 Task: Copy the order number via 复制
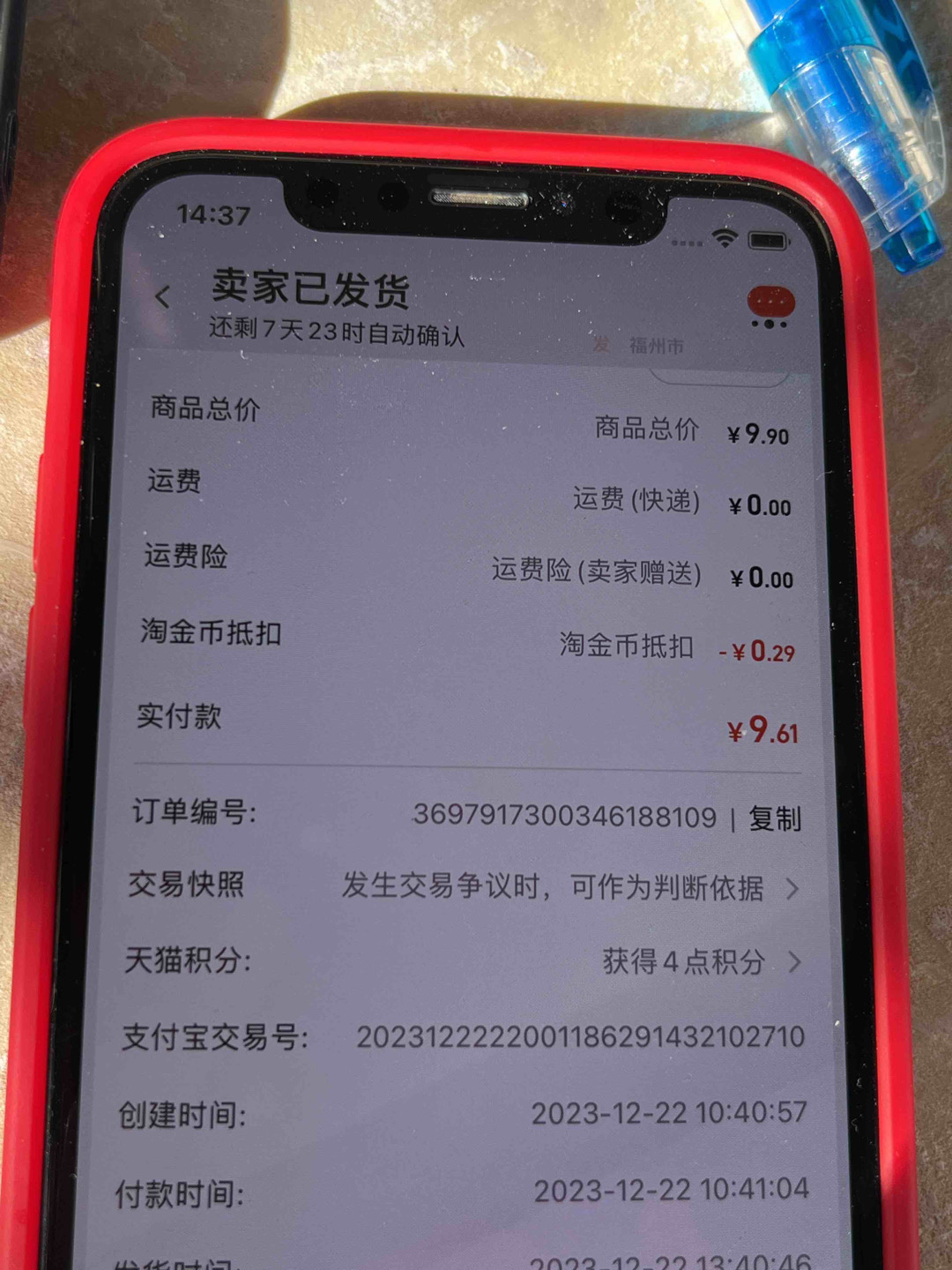[775, 818]
